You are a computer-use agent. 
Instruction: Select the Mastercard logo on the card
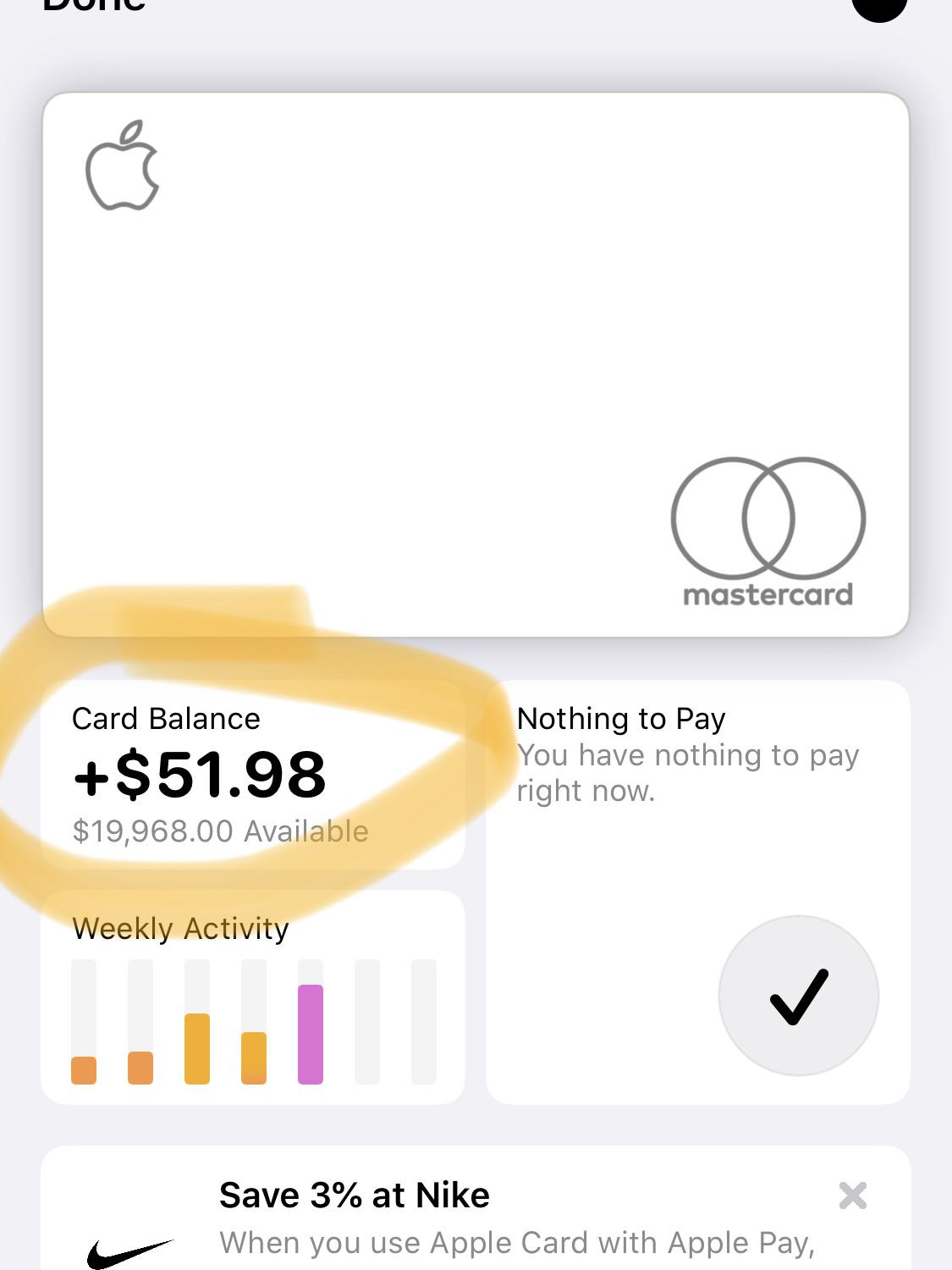pos(768,525)
